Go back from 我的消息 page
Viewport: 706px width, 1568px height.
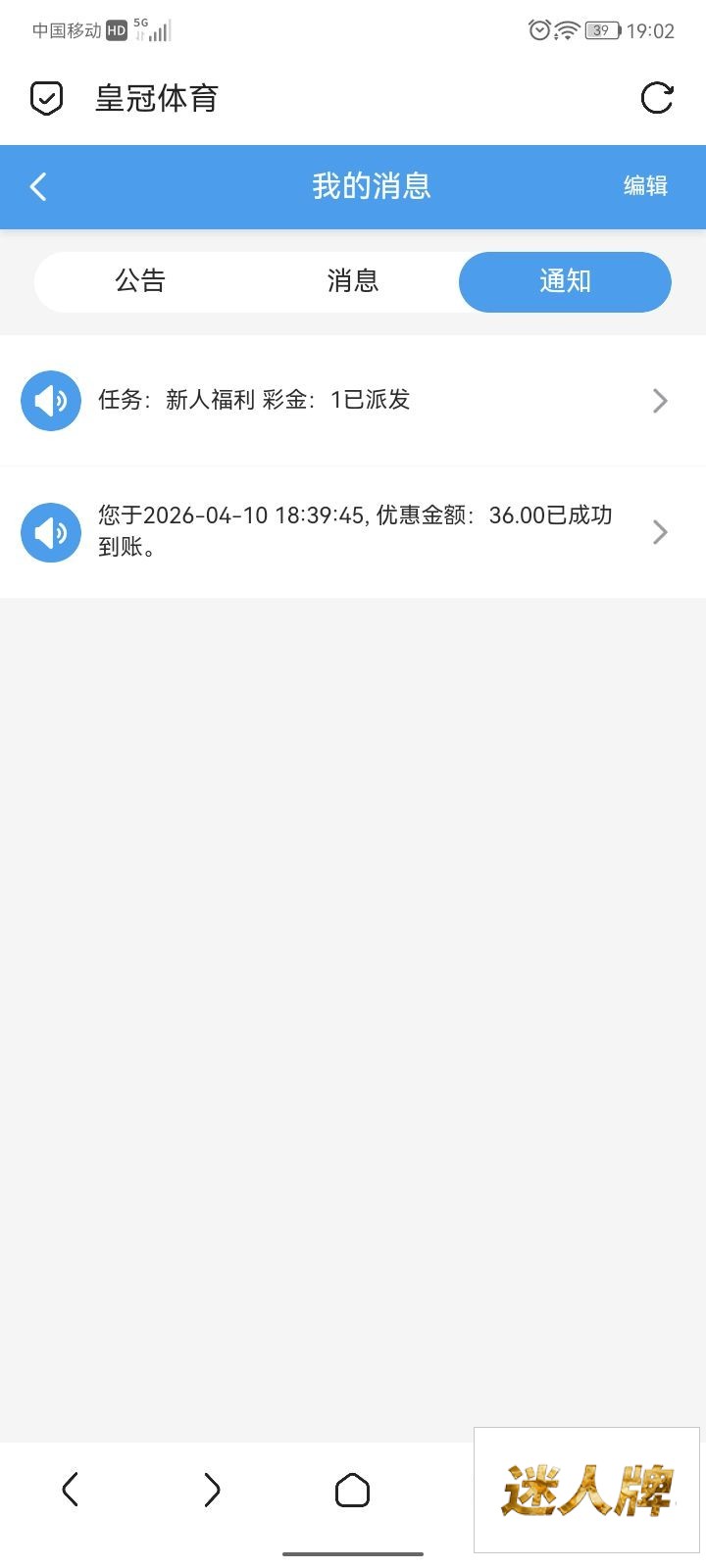[x=39, y=186]
